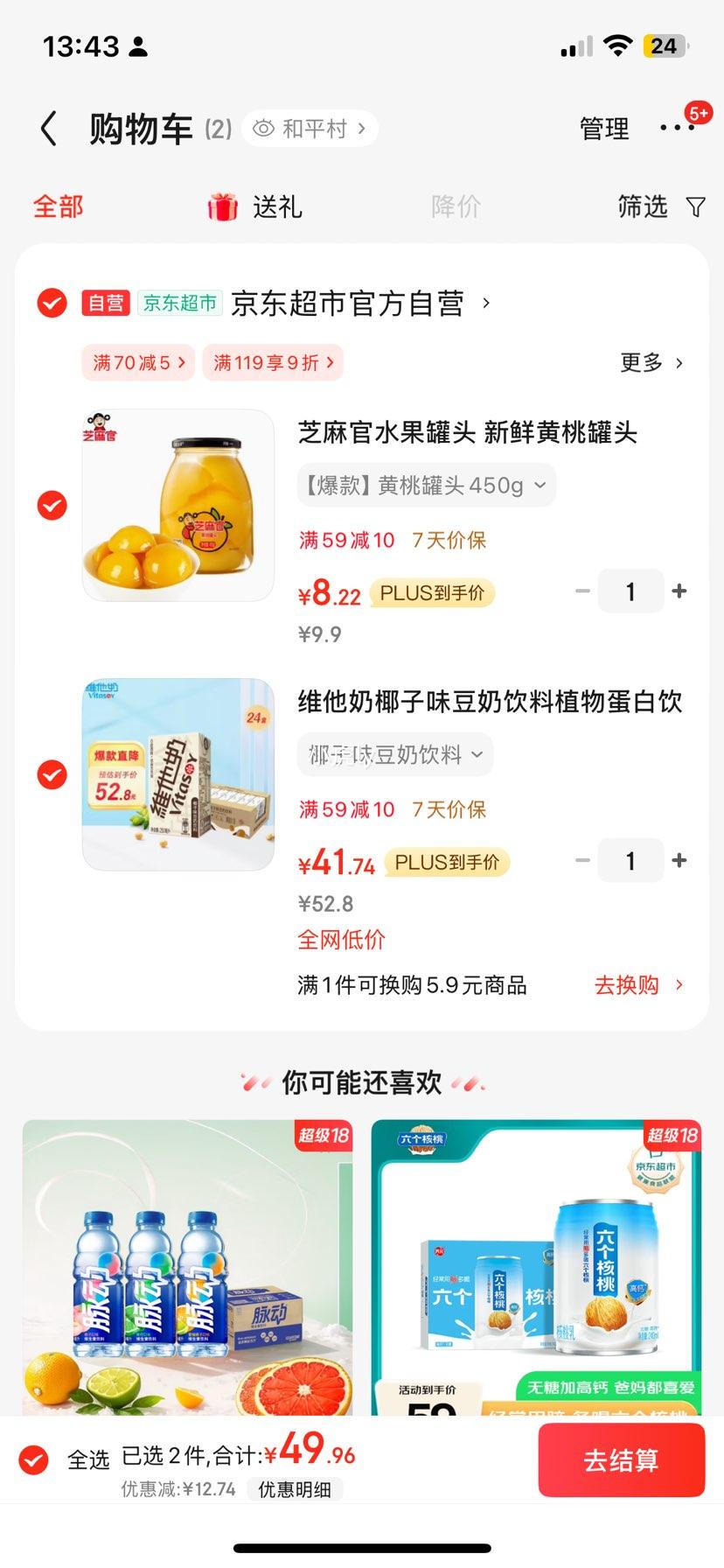
Task: Toggle the 全选 select-all checkbox
Action: pos(33,1459)
